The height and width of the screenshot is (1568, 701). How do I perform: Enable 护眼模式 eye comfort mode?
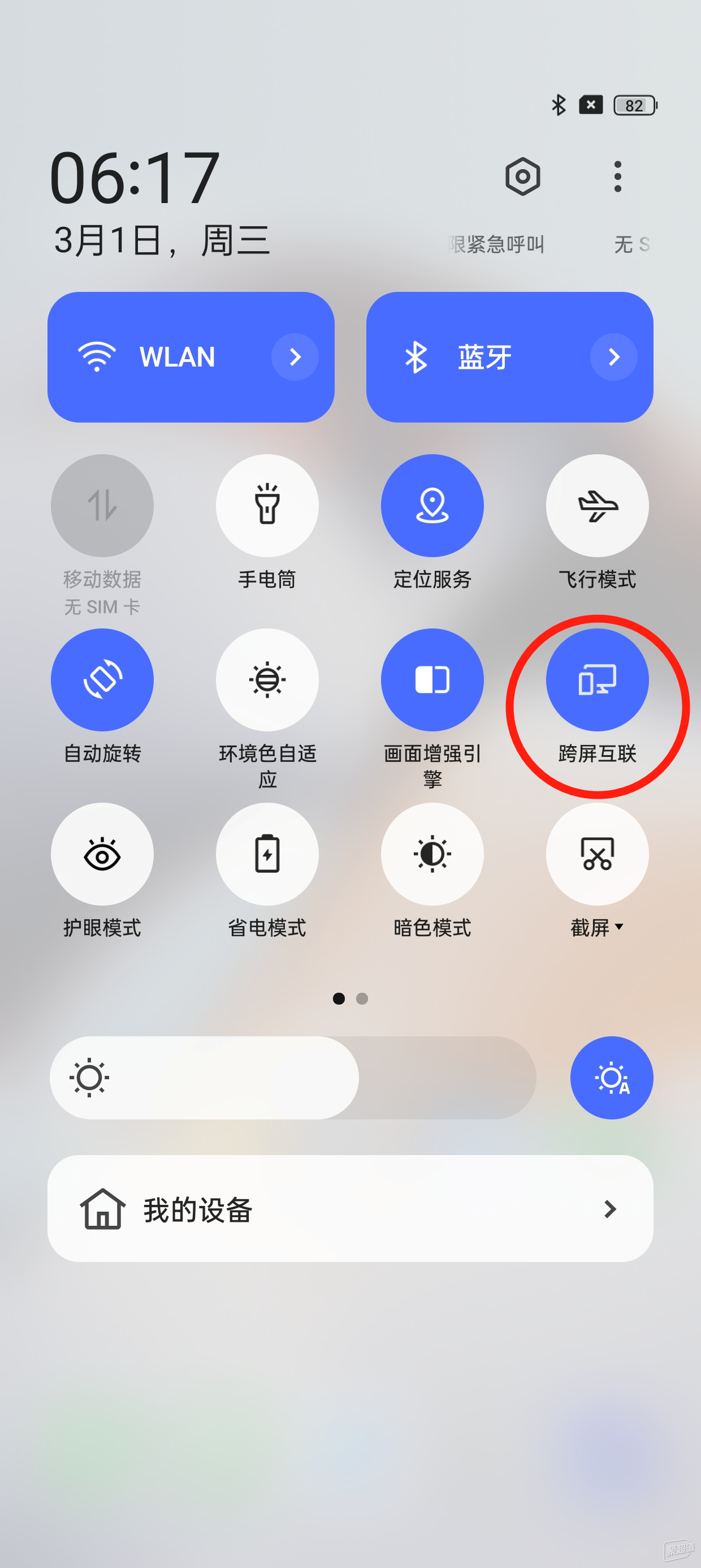point(102,854)
